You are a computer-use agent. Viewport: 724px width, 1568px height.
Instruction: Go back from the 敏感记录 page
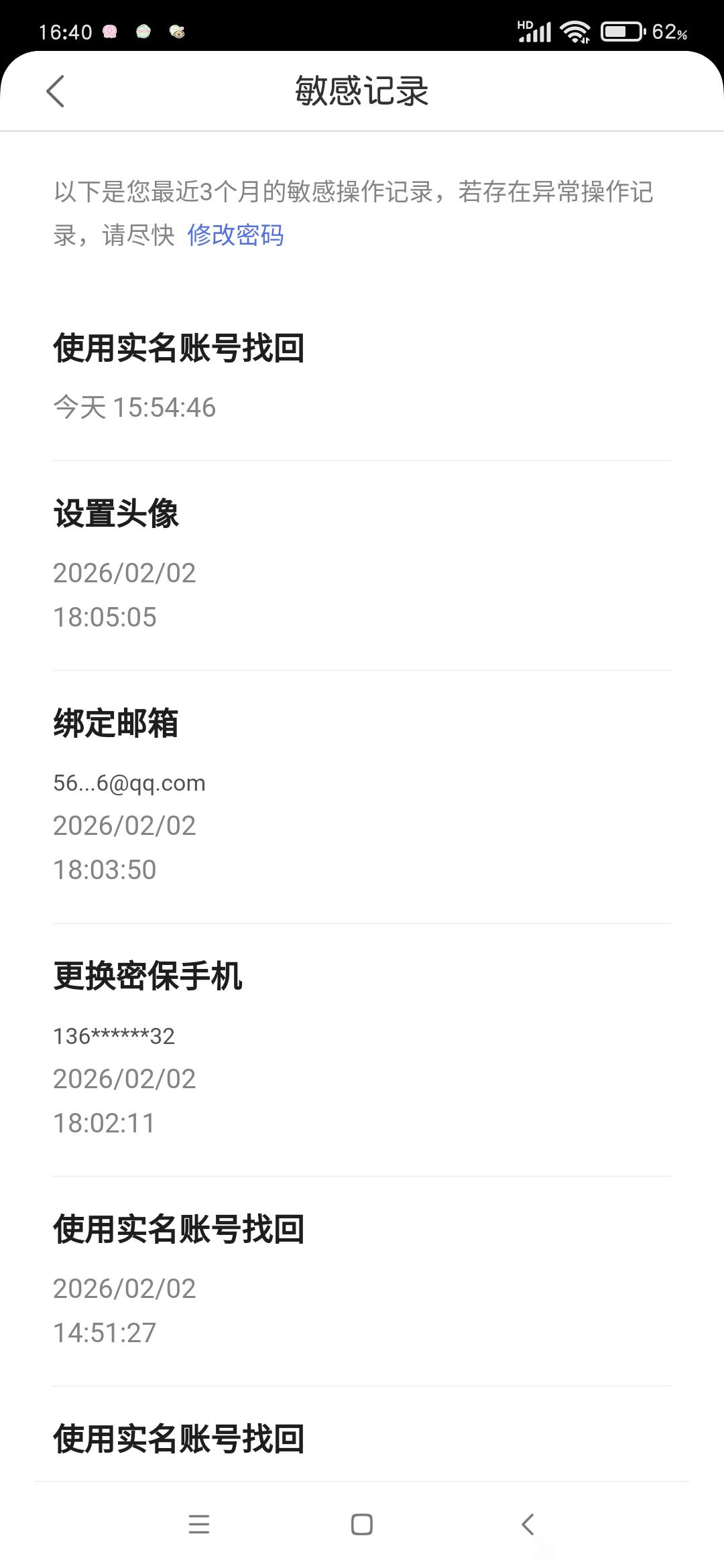coord(56,91)
